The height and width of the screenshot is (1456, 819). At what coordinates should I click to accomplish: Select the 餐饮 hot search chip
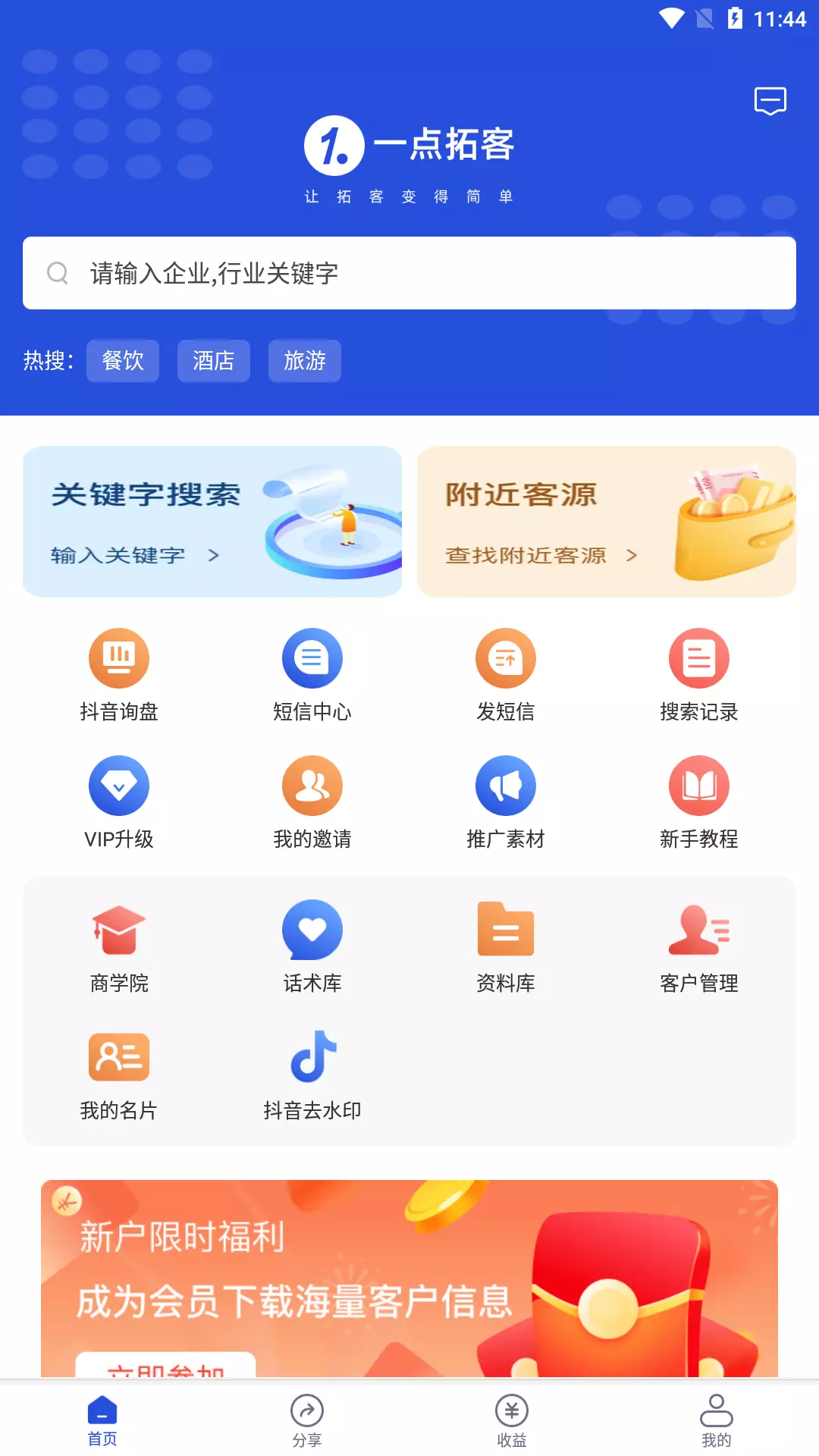tap(123, 361)
